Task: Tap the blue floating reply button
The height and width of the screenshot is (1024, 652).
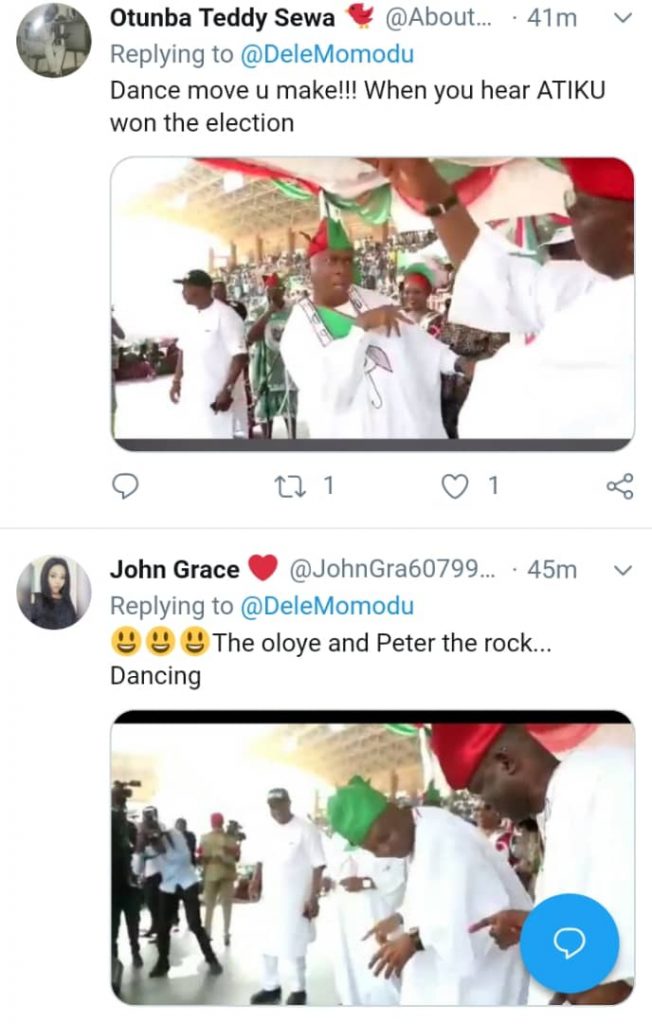Action: [569, 944]
